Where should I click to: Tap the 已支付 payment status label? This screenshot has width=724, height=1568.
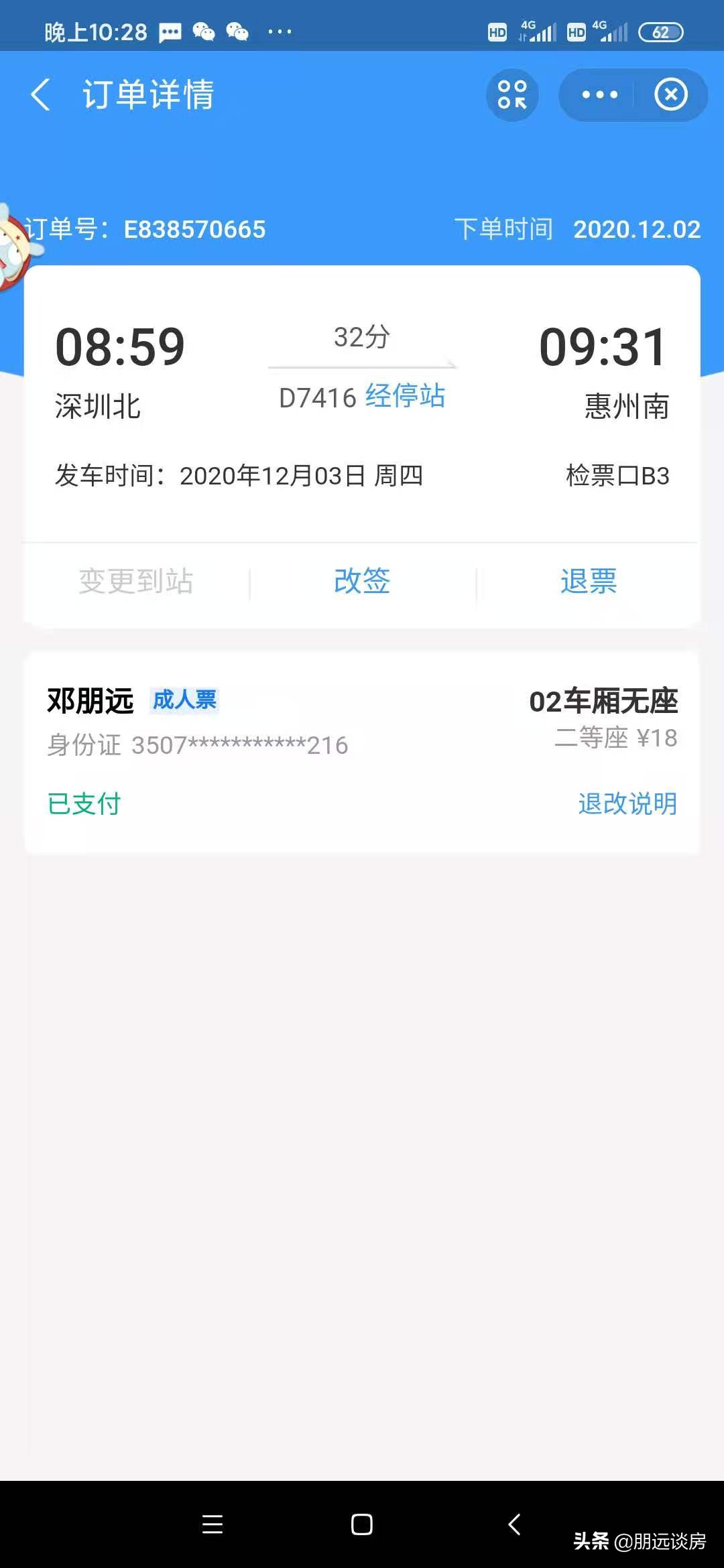pos(83,805)
